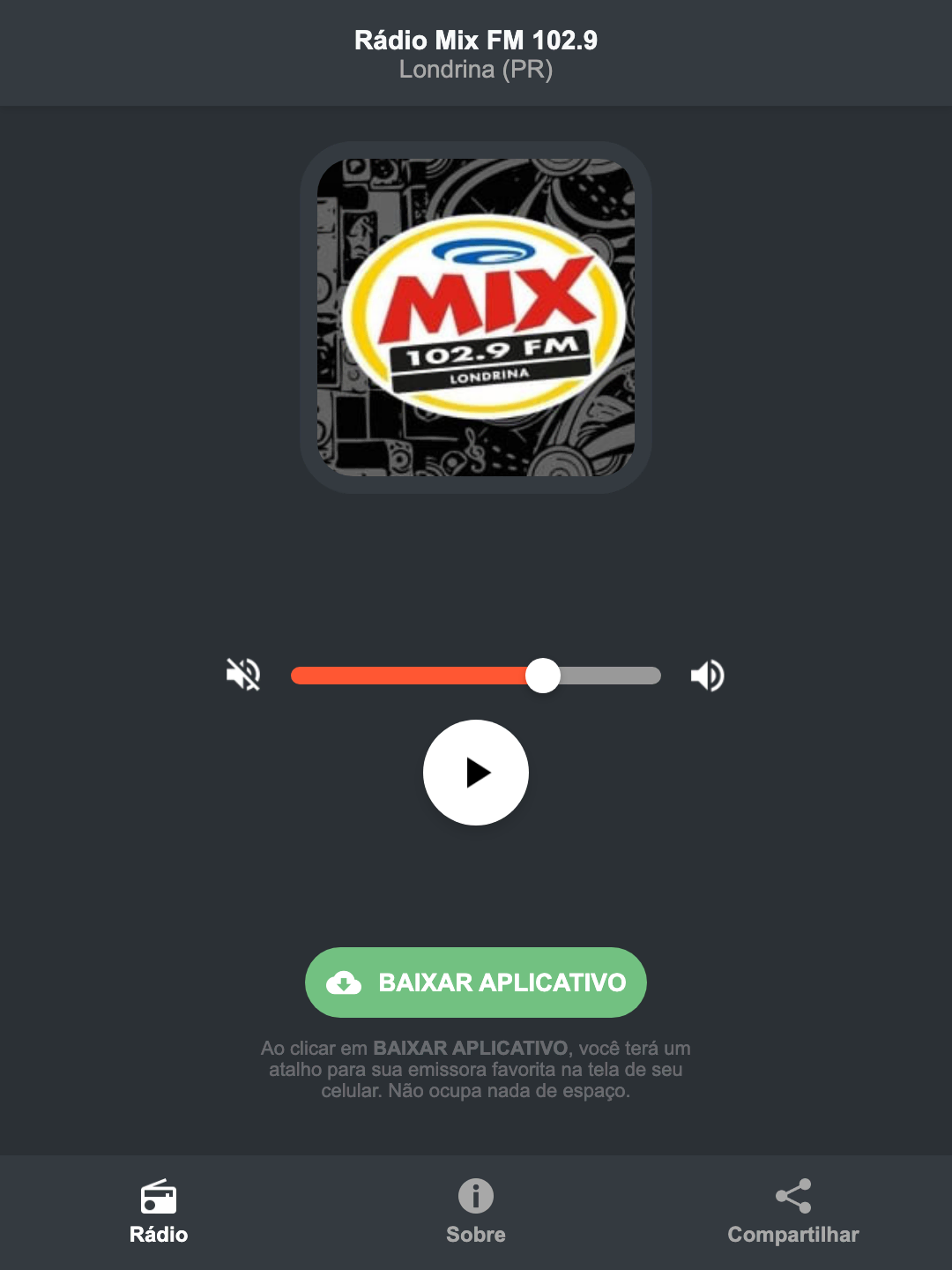This screenshot has width=952, height=1270.
Task: Click the muted speaker icon
Action: tap(243, 675)
